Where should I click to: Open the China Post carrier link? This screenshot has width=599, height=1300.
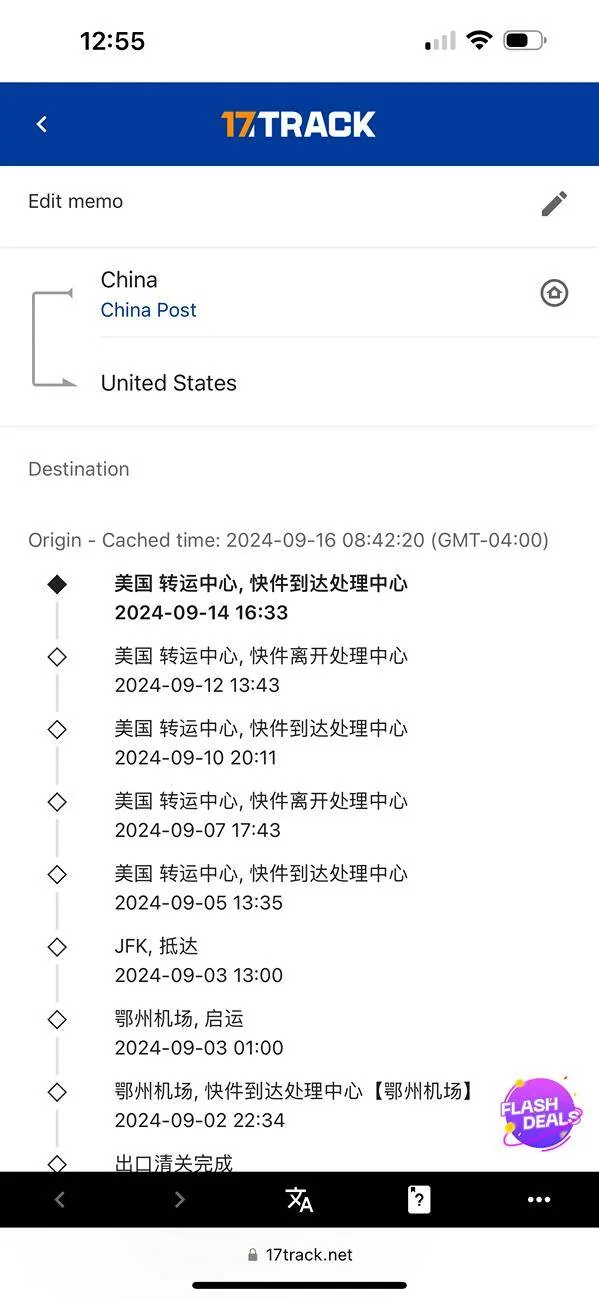pyautogui.click(x=148, y=310)
